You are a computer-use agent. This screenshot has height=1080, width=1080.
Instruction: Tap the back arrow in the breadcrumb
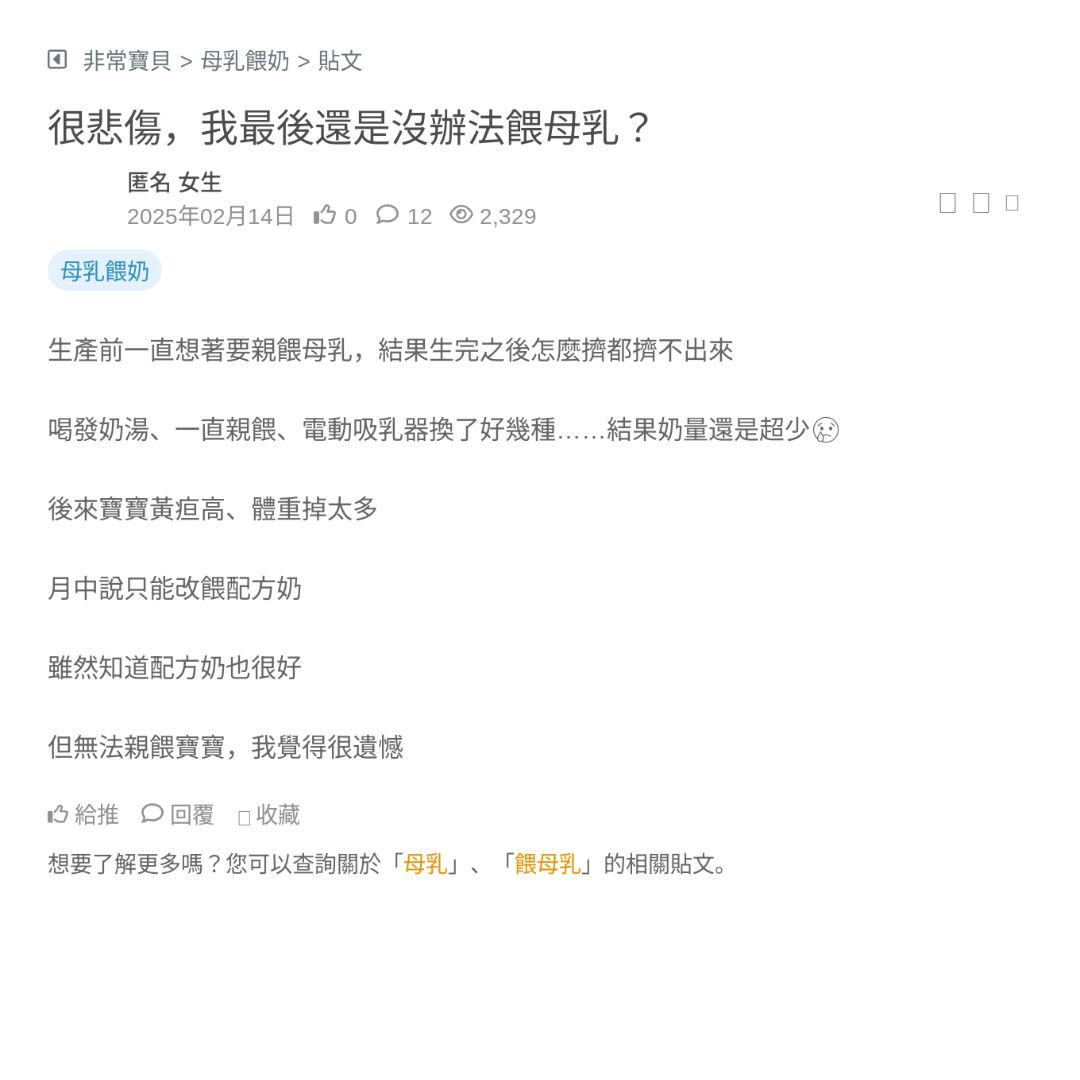(57, 60)
